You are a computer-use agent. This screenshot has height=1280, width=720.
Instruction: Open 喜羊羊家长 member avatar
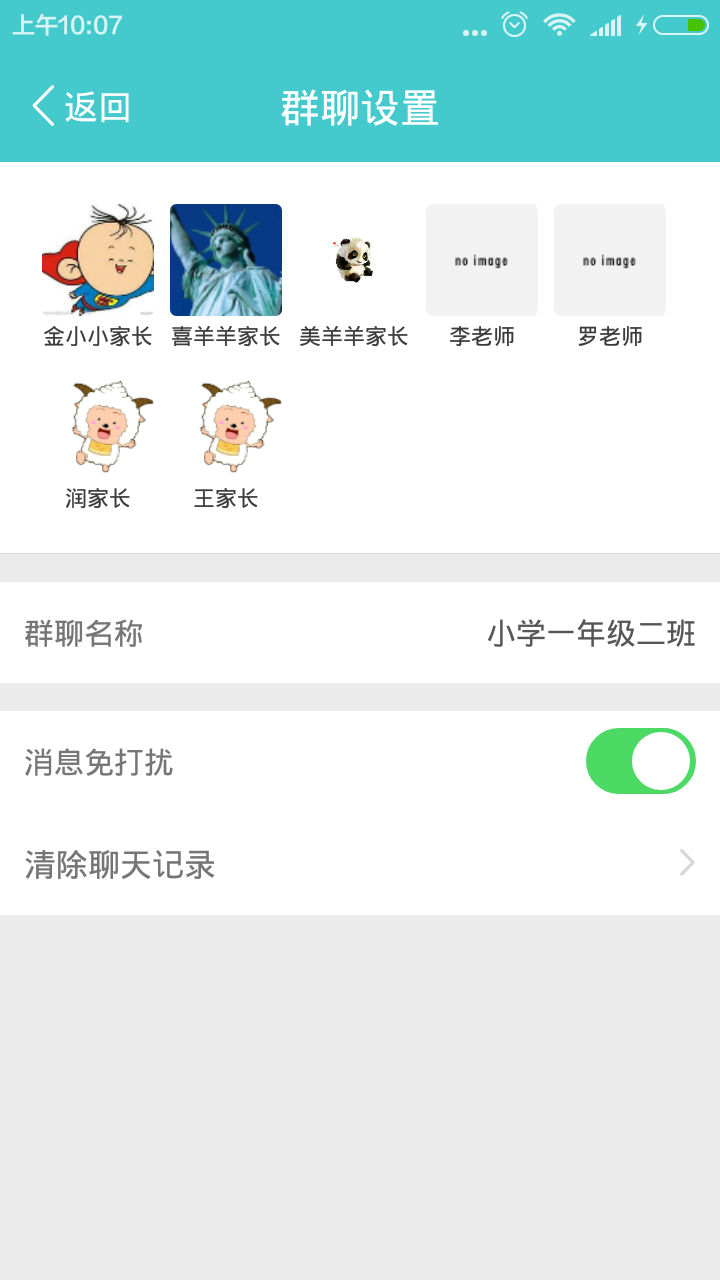(x=226, y=260)
